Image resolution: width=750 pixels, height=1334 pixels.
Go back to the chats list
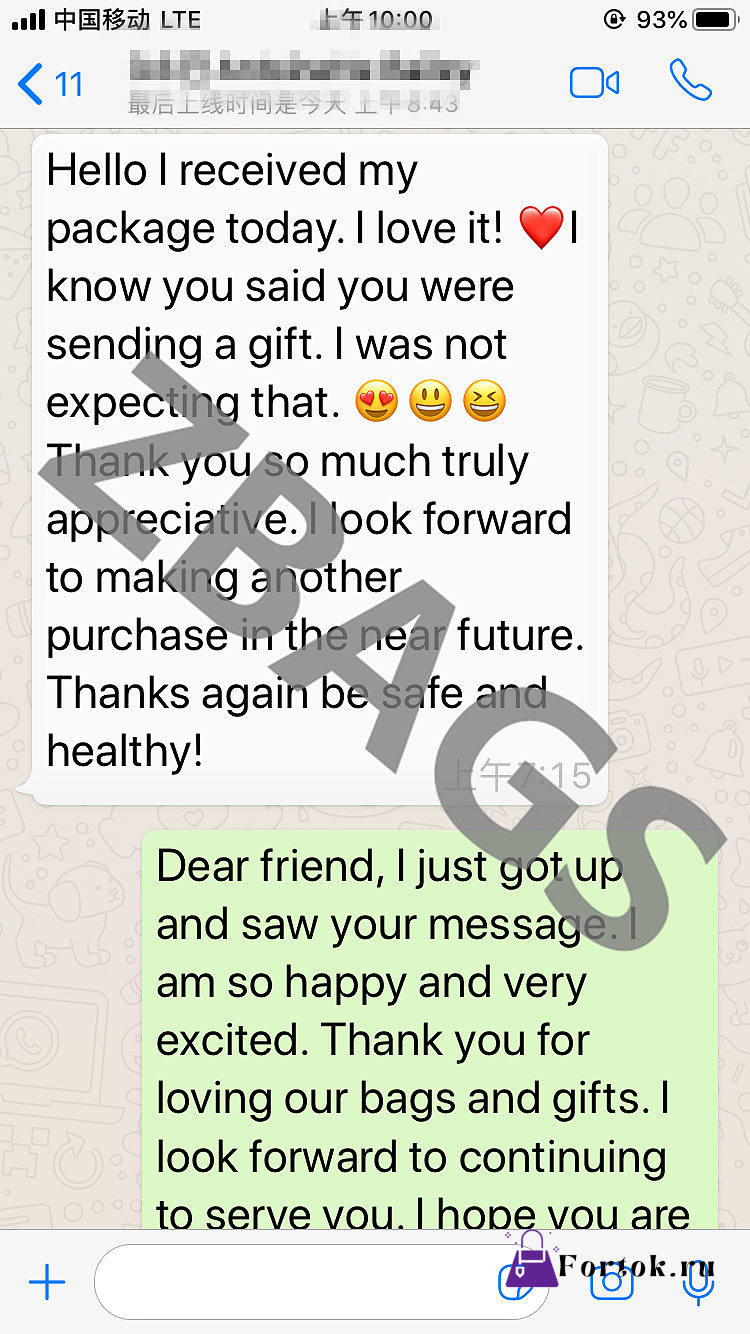50,83
